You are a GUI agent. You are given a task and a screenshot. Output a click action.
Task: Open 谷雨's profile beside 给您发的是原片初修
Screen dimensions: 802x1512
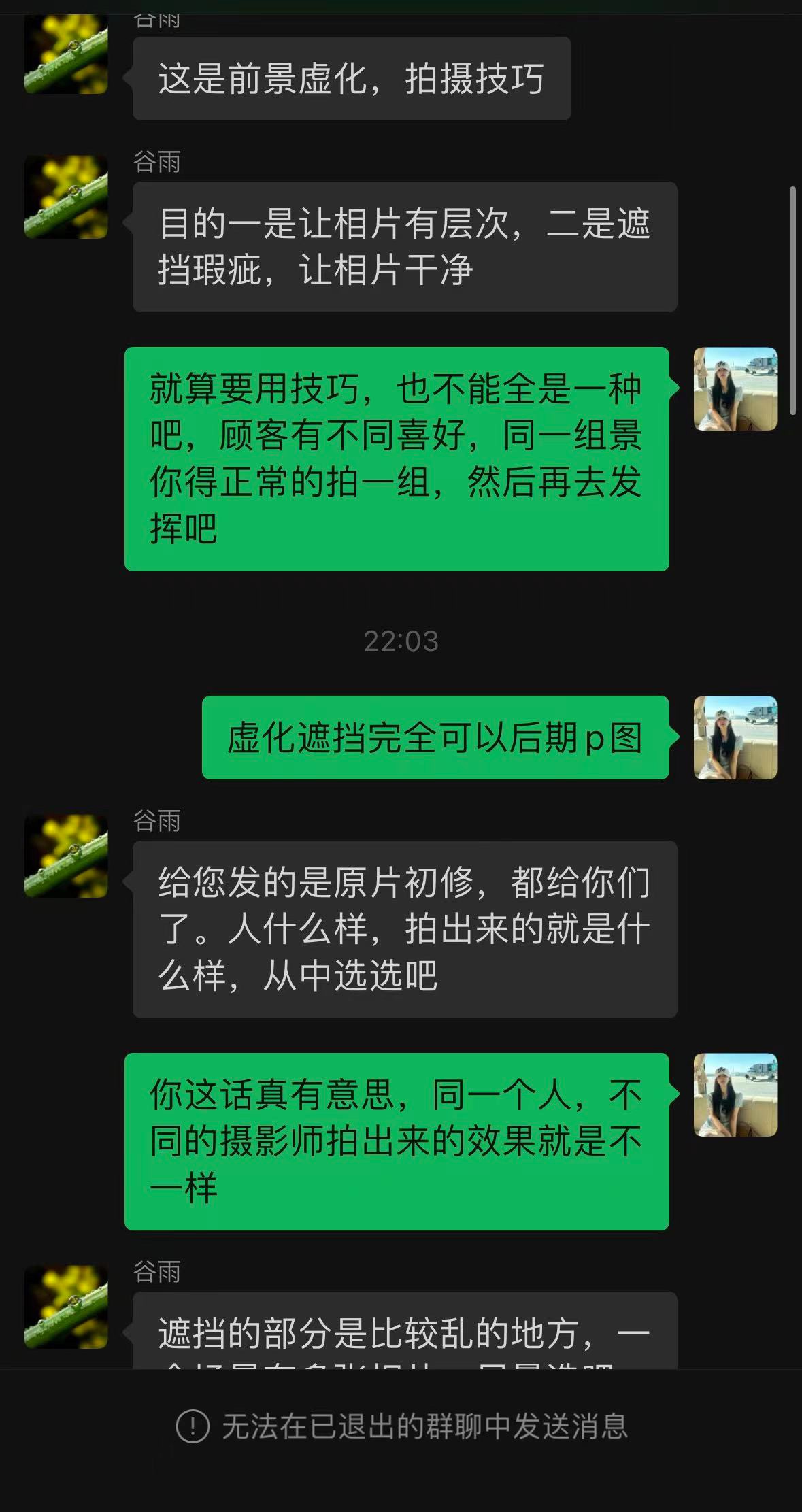coord(66,856)
